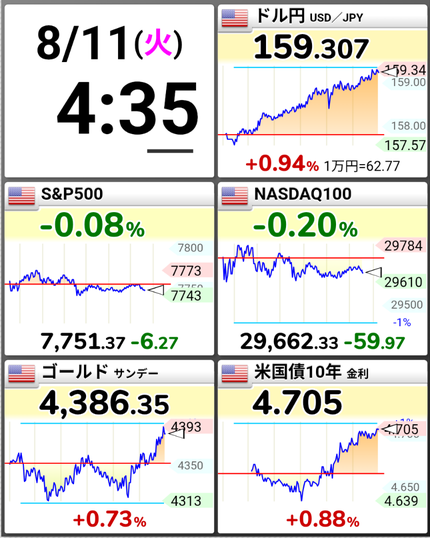Open the S&P500 index tile
The width and height of the screenshot is (430, 538).
coord(109,269)
